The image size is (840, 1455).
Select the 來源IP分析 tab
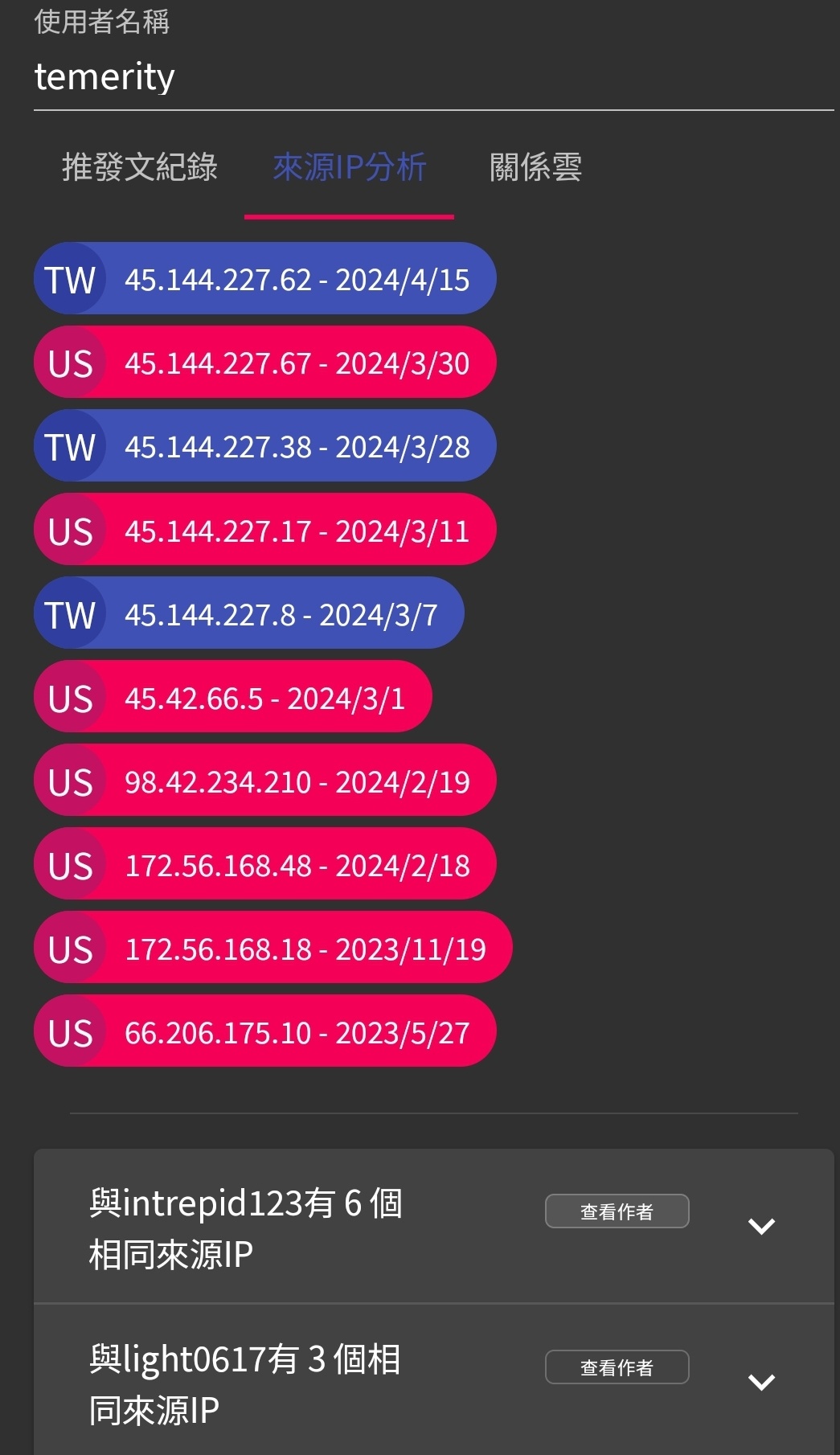point(349,168)
